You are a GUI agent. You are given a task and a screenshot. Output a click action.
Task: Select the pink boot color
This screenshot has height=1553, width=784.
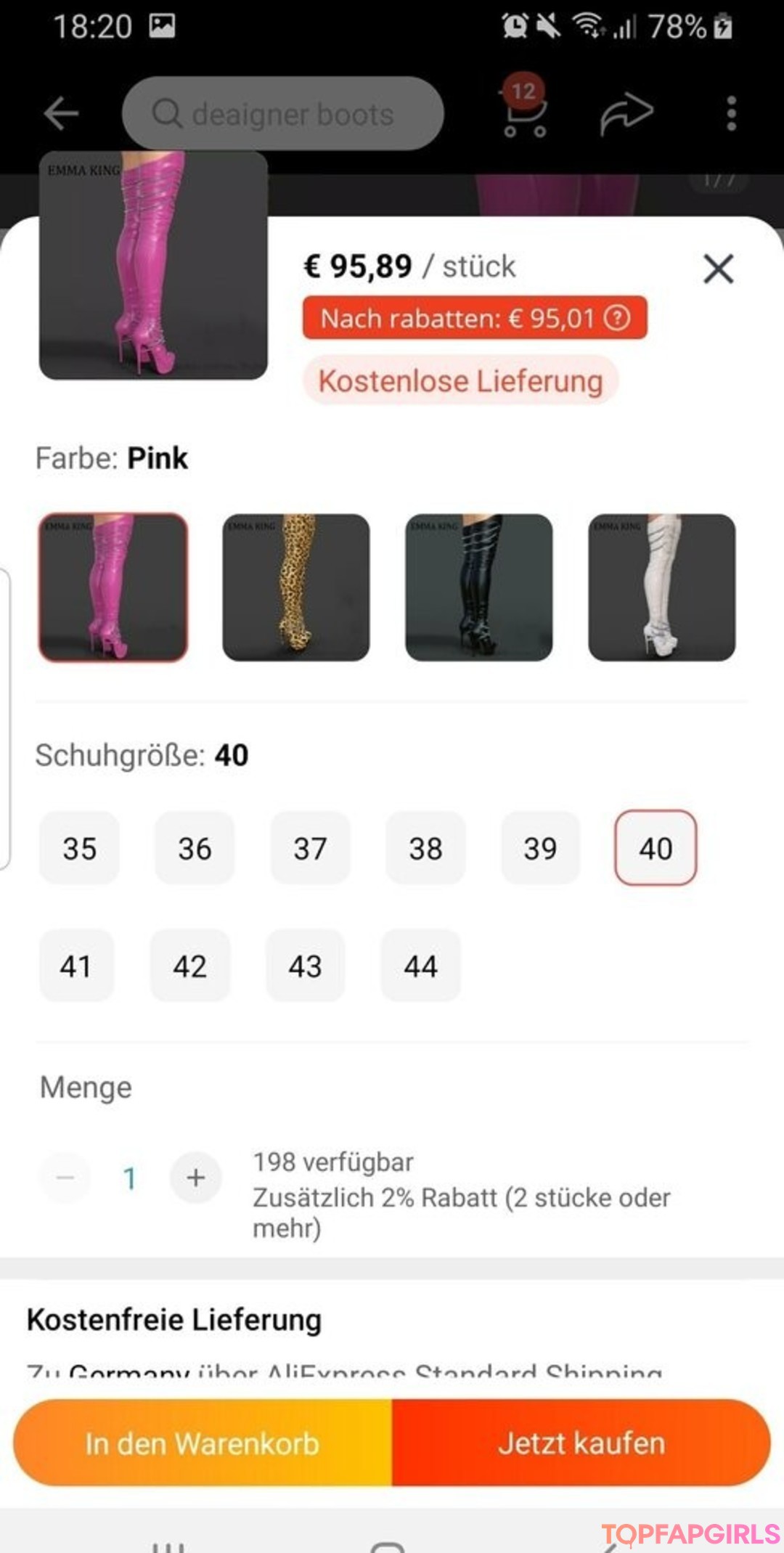113,587
